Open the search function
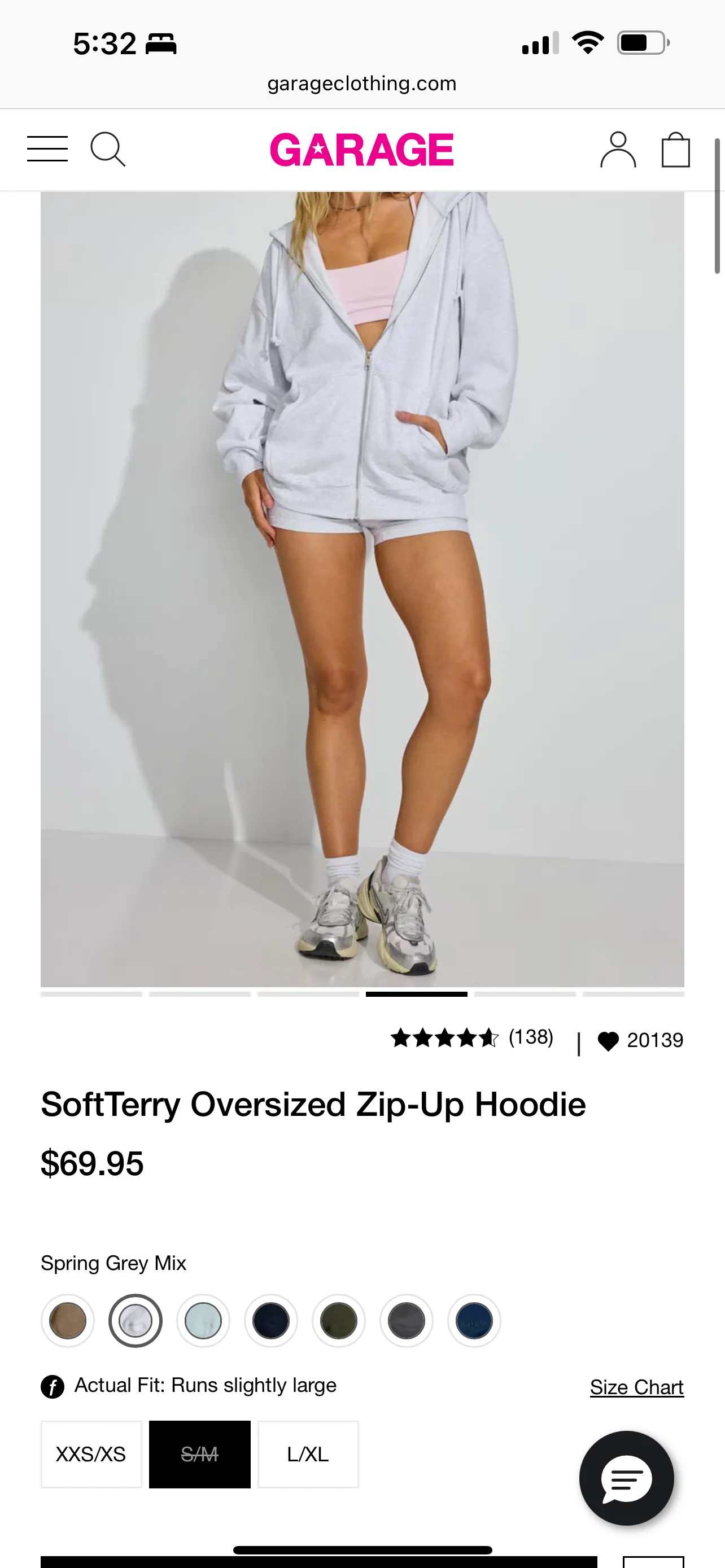This screenshot has height=1568, width=725. pos(110,149)
